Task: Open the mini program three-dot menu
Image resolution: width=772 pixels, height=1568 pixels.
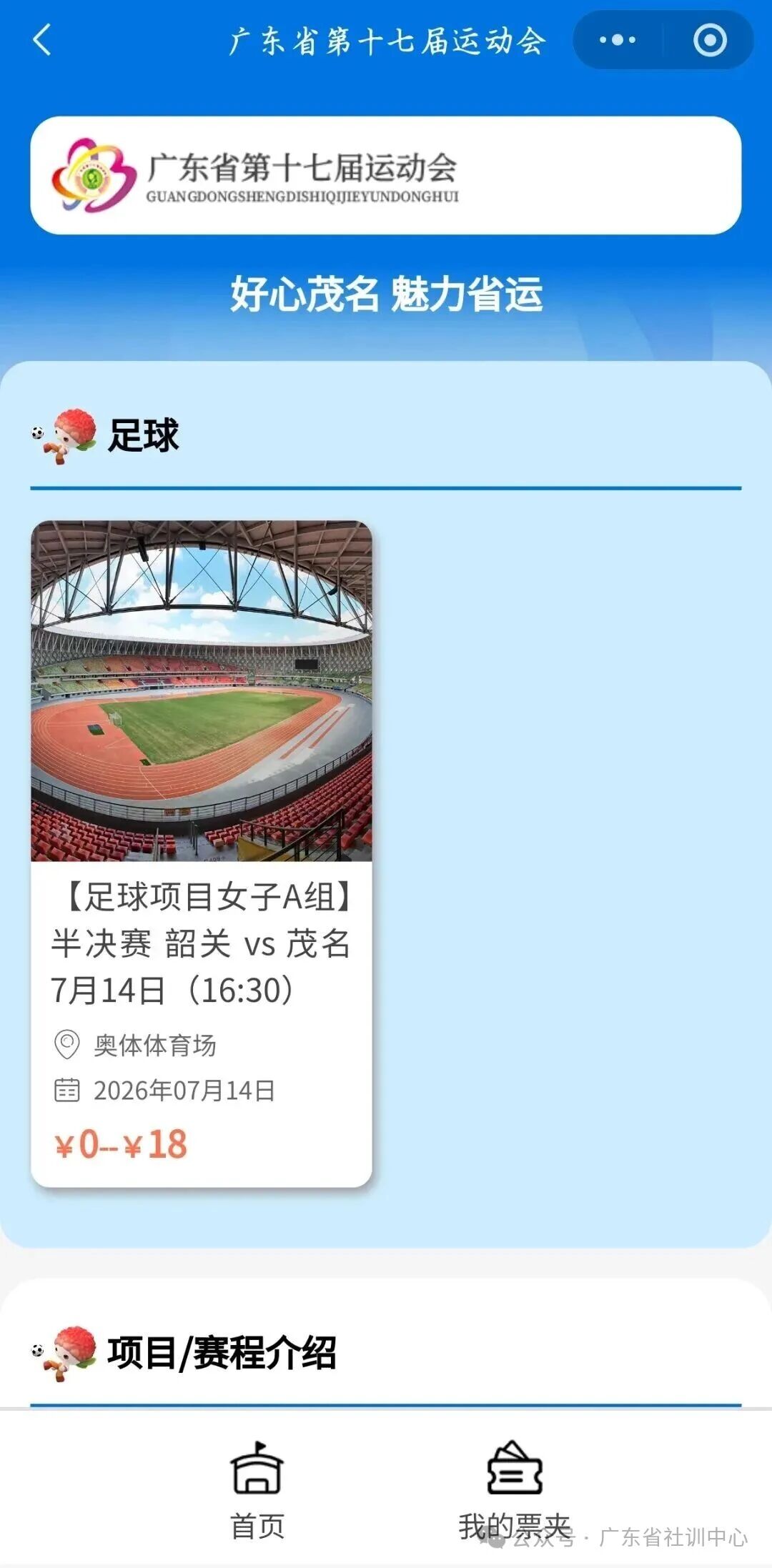Action: pyautogui.click(x=618, y=40)
